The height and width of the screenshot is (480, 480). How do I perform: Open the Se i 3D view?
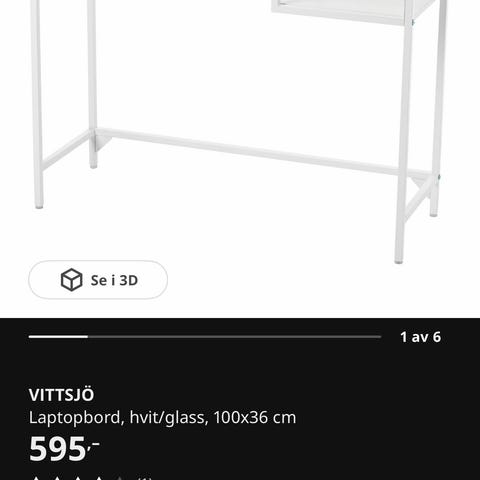98,280
